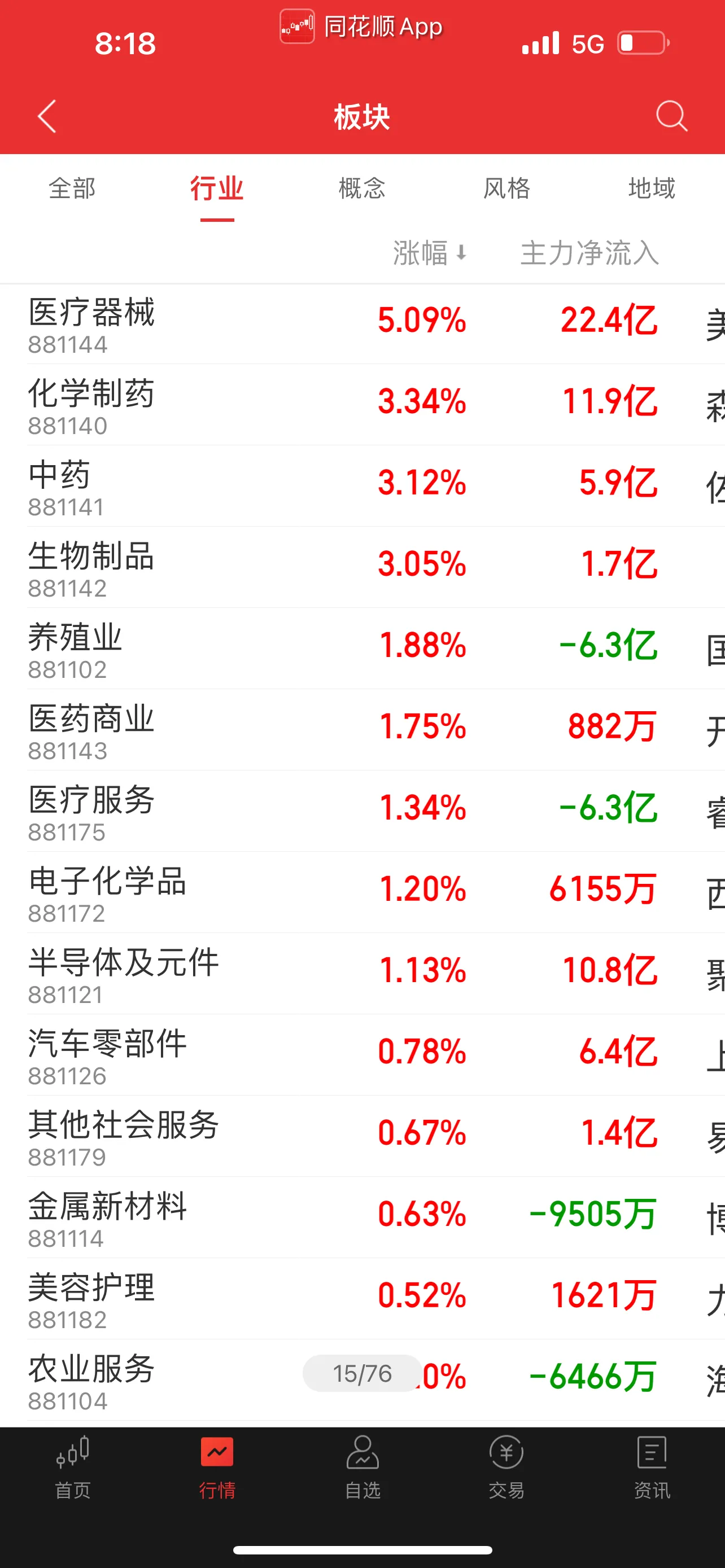Open the 美容护理 sector row
Screen dimensions: 725x1568
point(362,1299)
